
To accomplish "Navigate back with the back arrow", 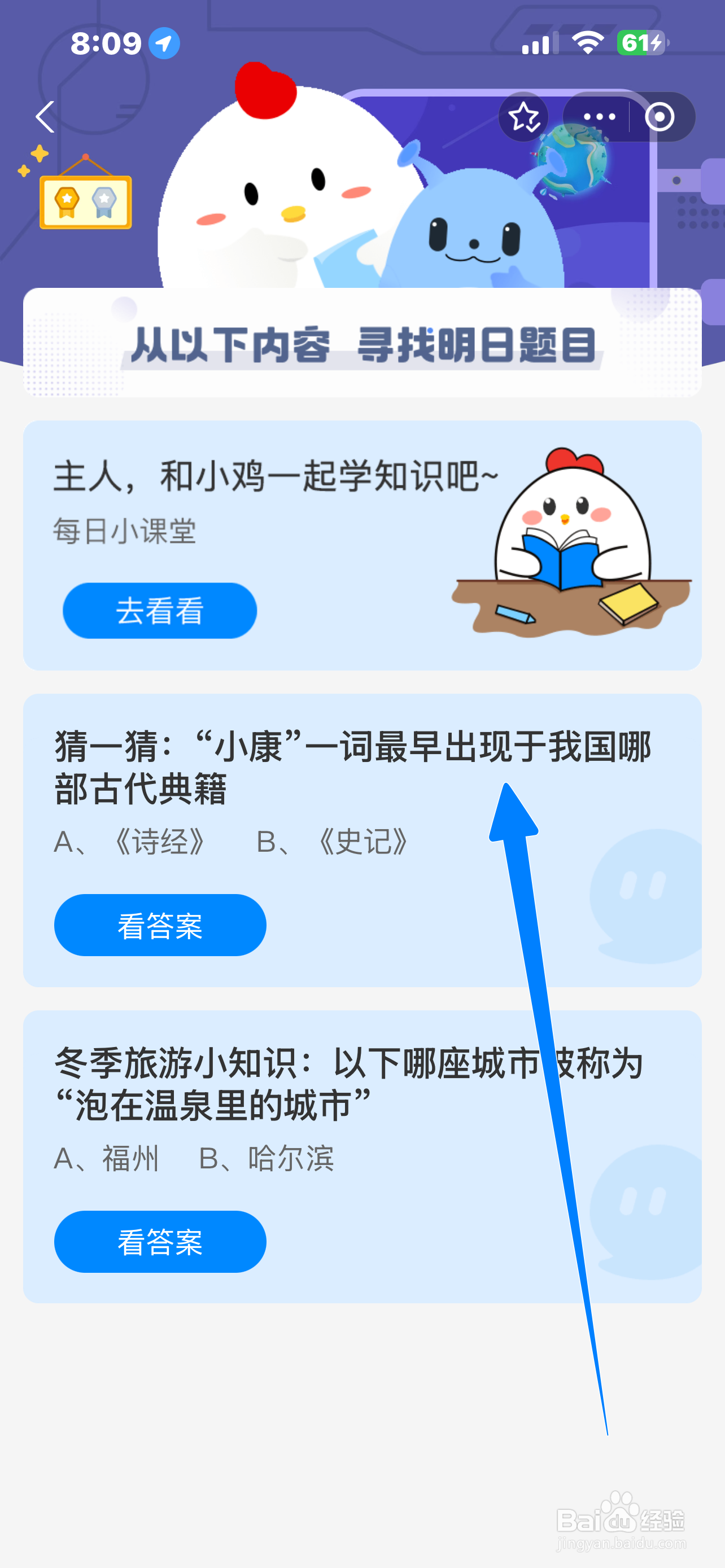I will coord(44,117).
